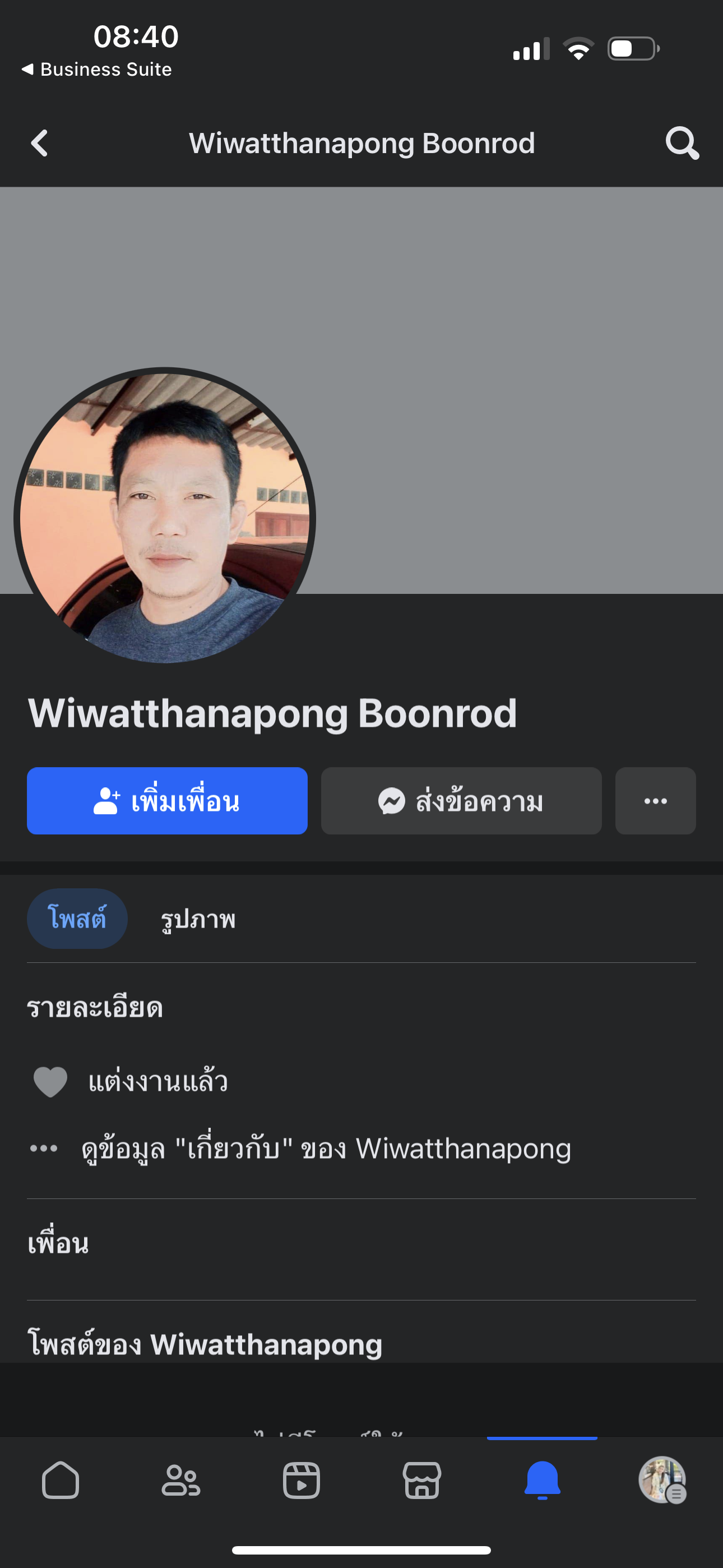View Wiwatthanapong's เกี่ยวกับ about info

pyautogui.click(x=326, y=1149)
